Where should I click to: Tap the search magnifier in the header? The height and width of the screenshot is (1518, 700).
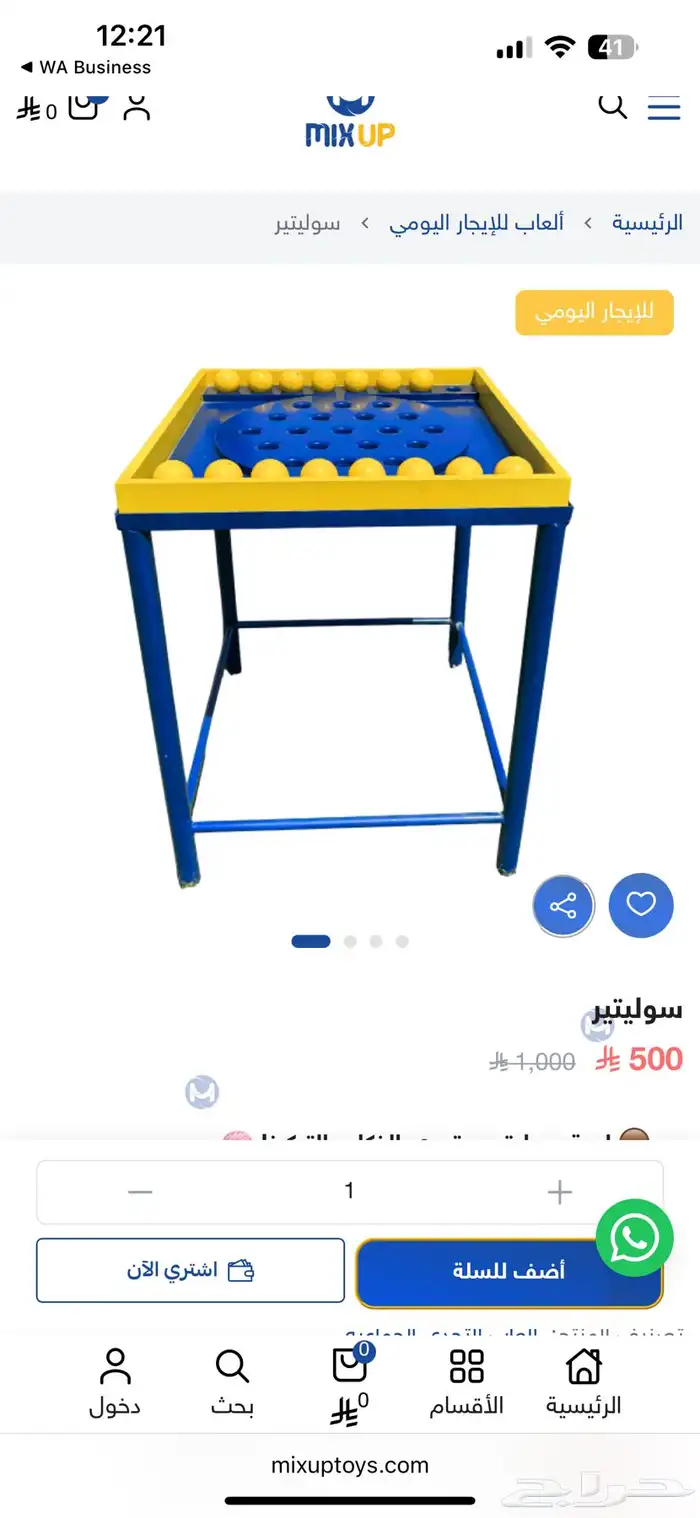click(x=612, y=105)
